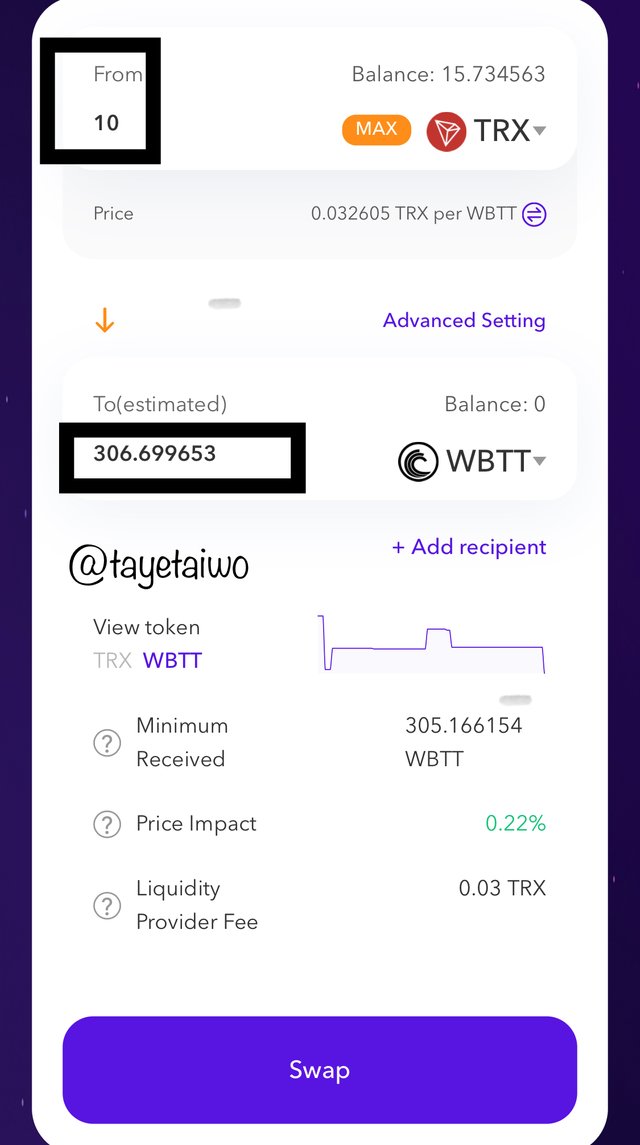
Task: View the TRX token info
Action: click(112, 661)
